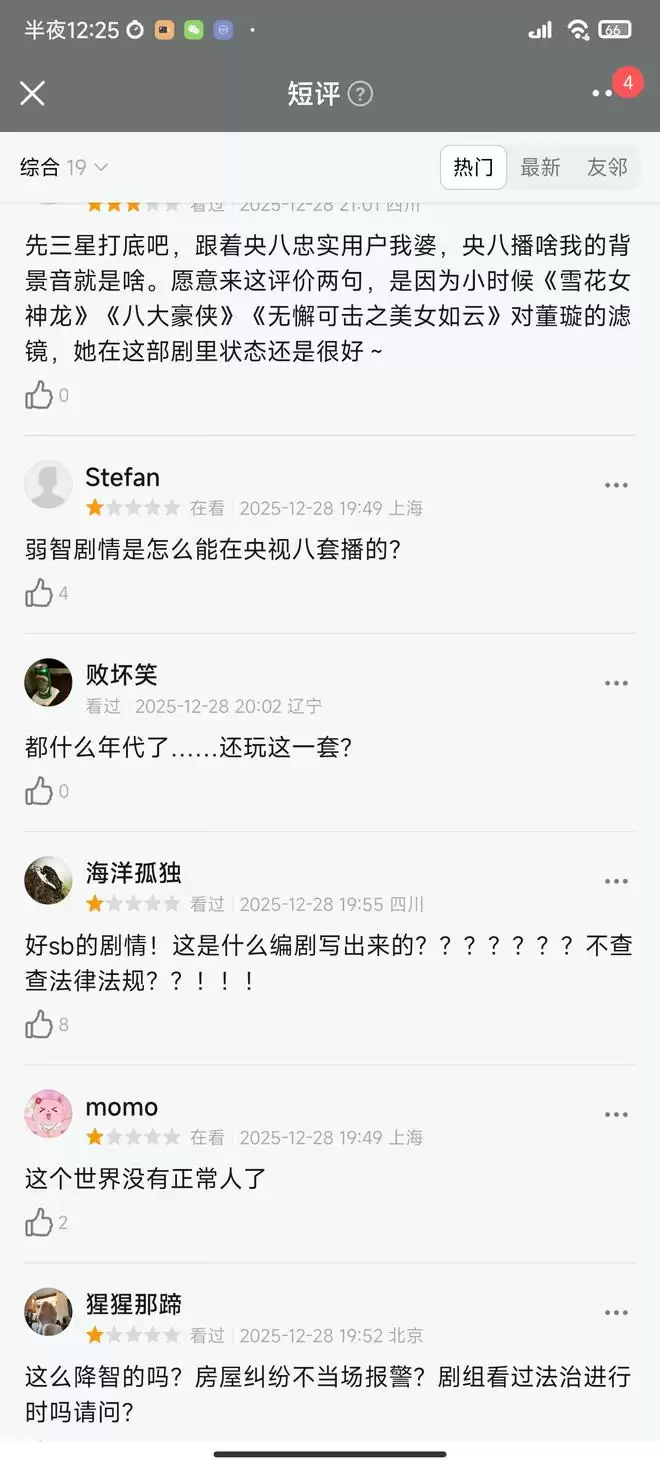This screenshot has height=1467, width=660.
Task: Like the review mentioning 董璇
Action: pyautogui.click(x=39, y=396)
